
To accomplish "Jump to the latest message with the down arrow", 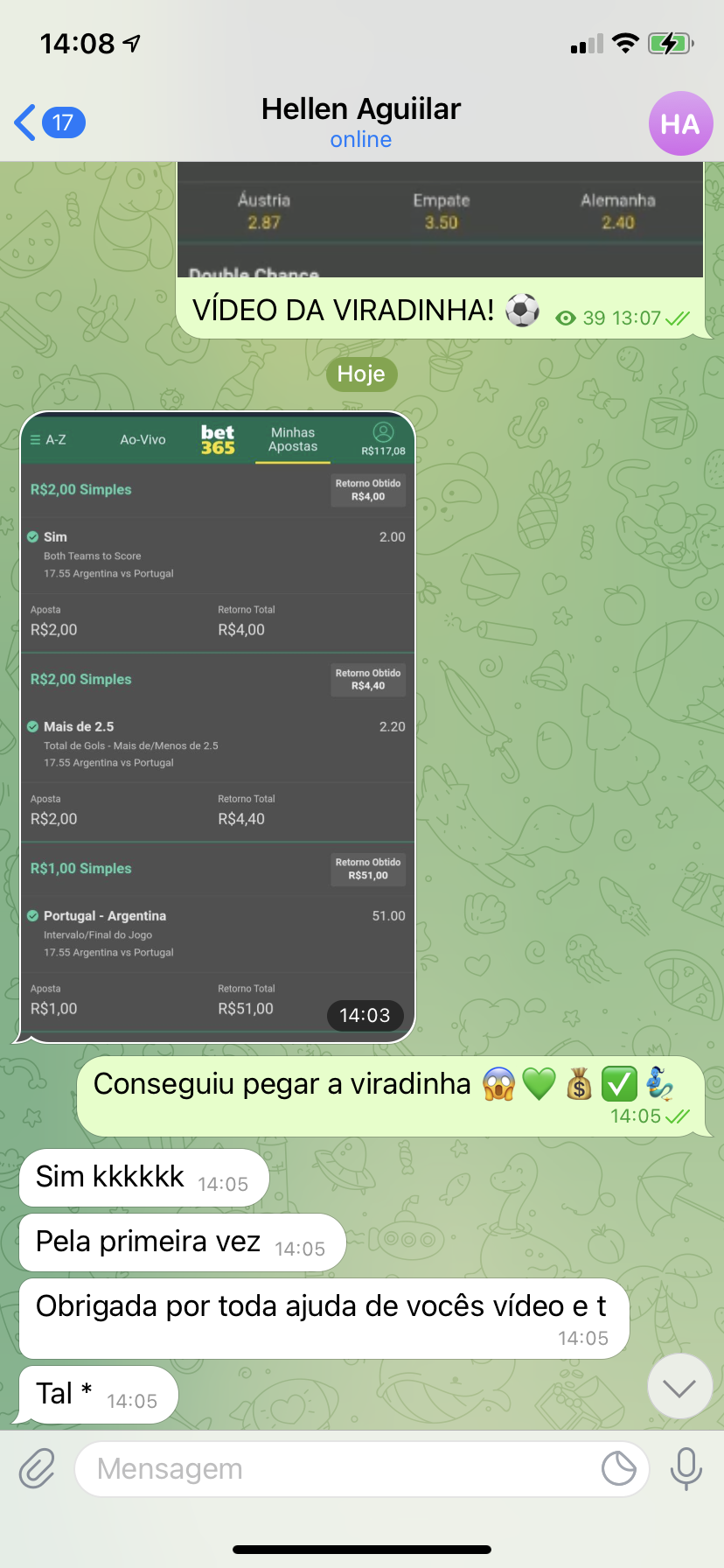I will click(x=679, y=1387).
